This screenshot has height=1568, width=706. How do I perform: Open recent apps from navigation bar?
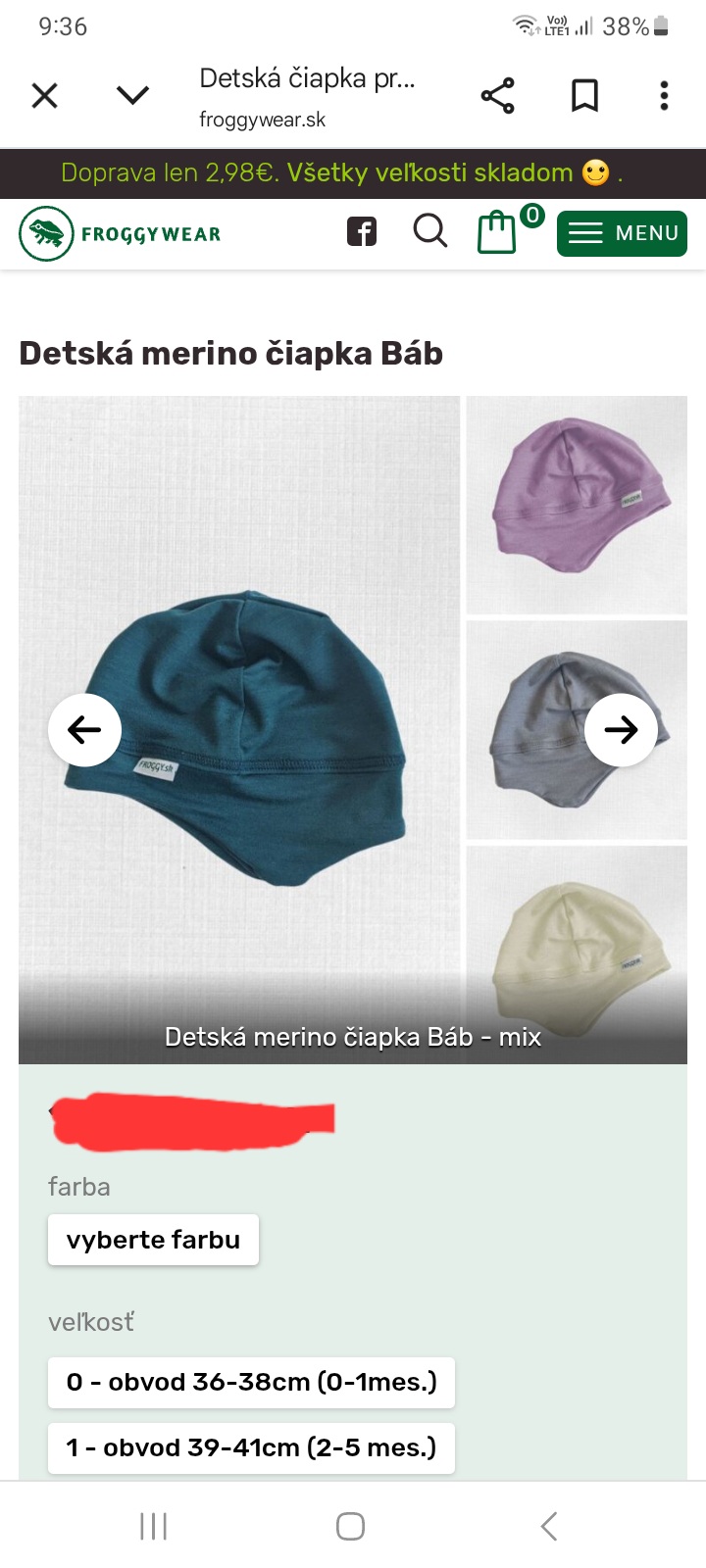point(154,1526)
